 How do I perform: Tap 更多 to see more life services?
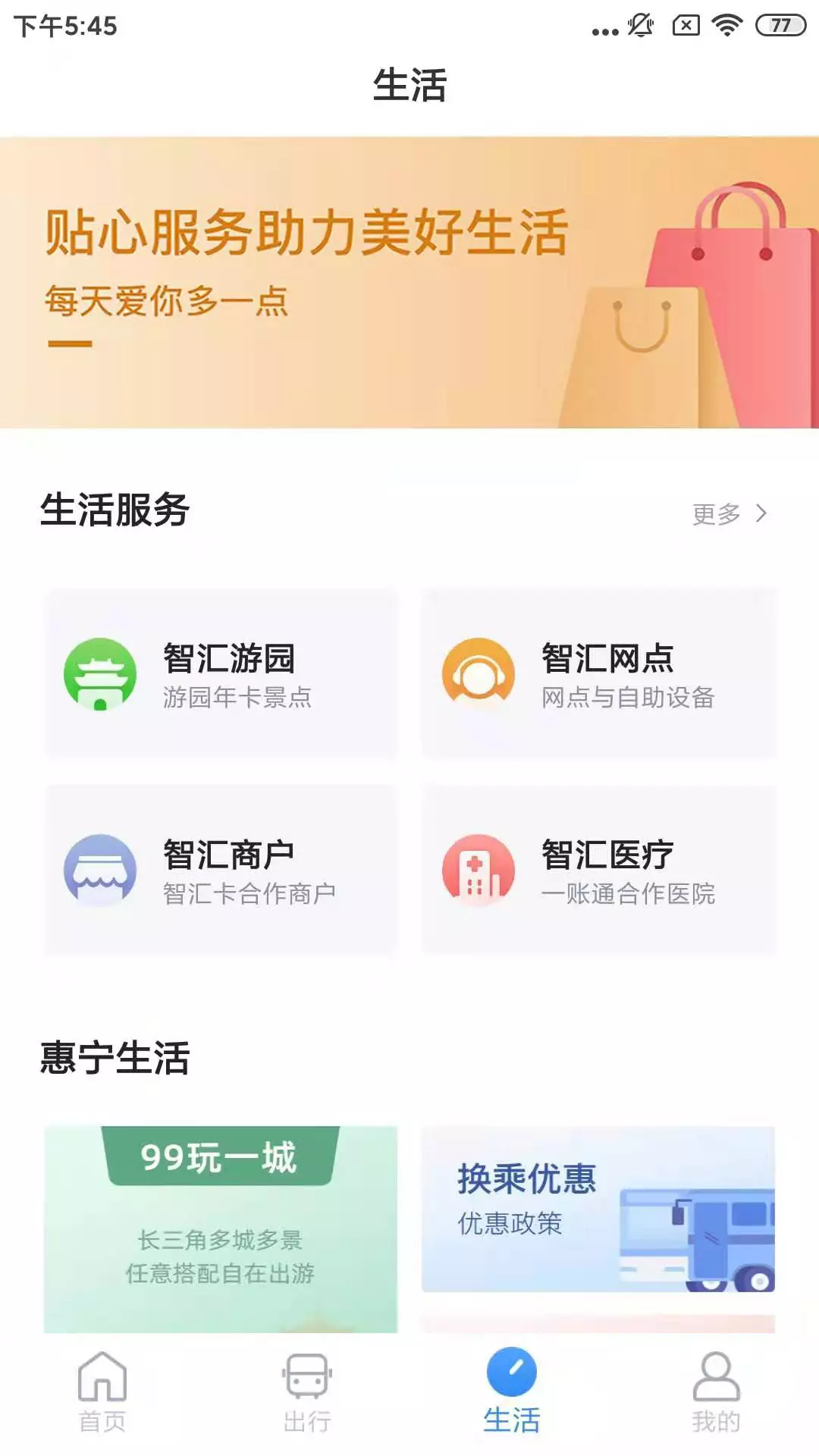728,513
